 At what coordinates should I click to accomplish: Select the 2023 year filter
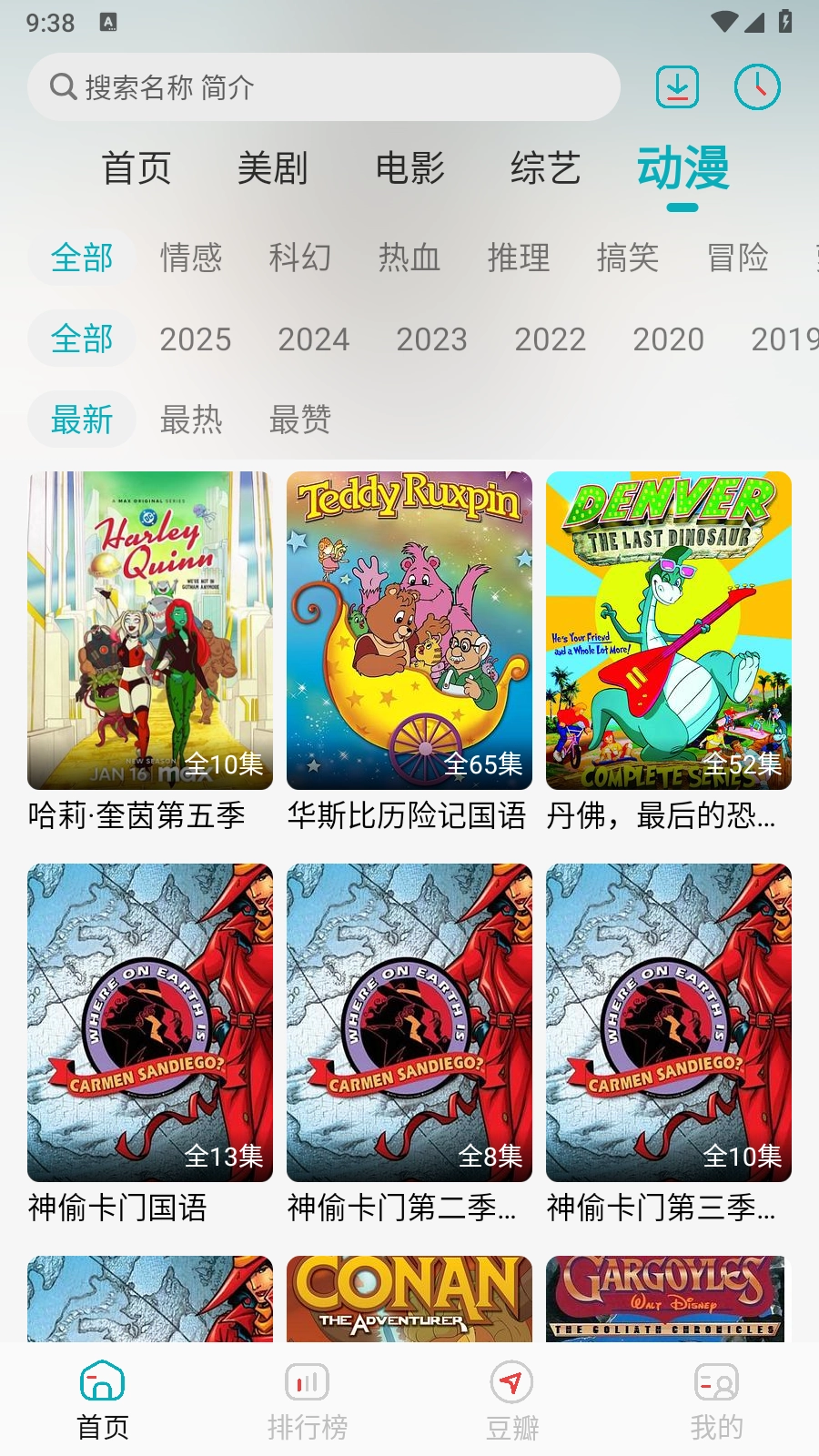[x=433, y=339]
